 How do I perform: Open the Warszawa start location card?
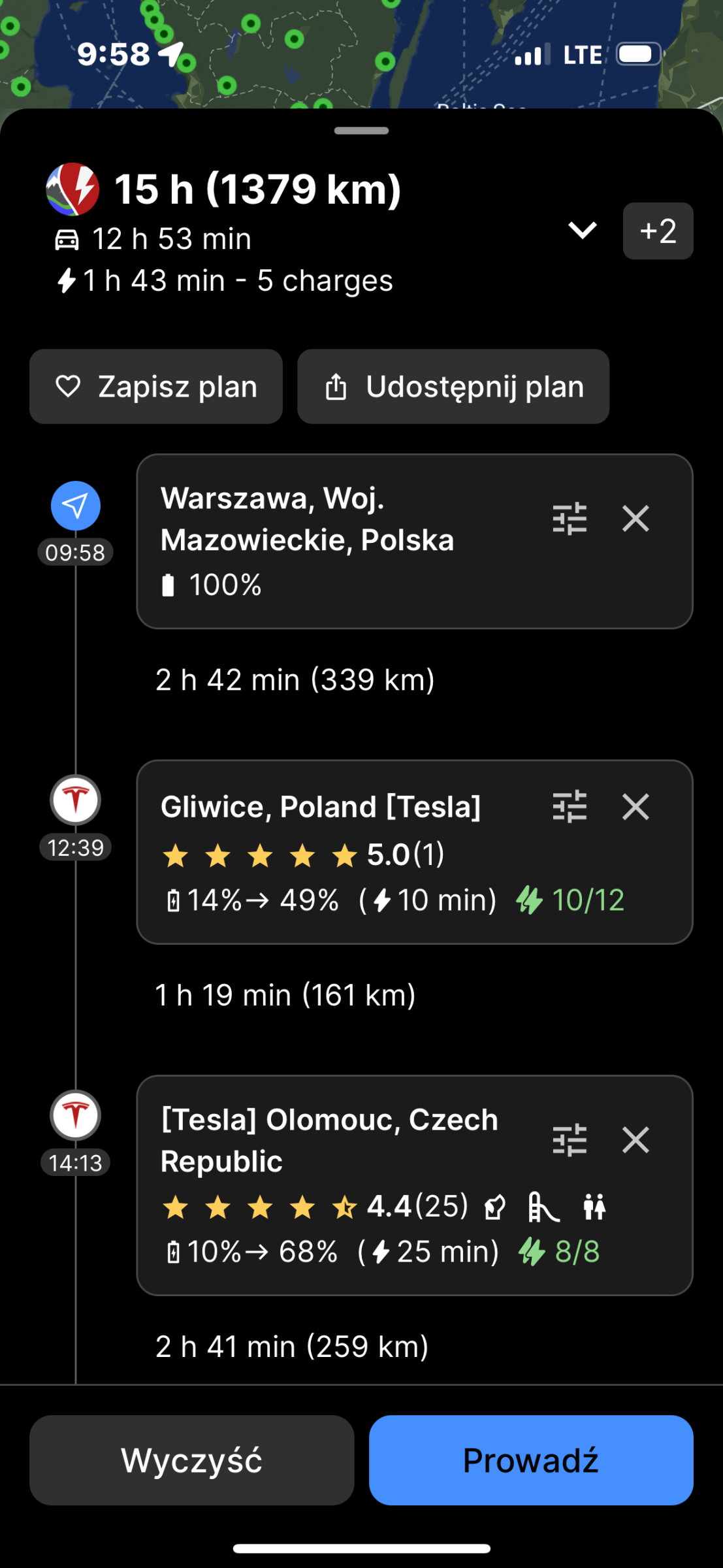pyautogui.click(x=415, y=542)
